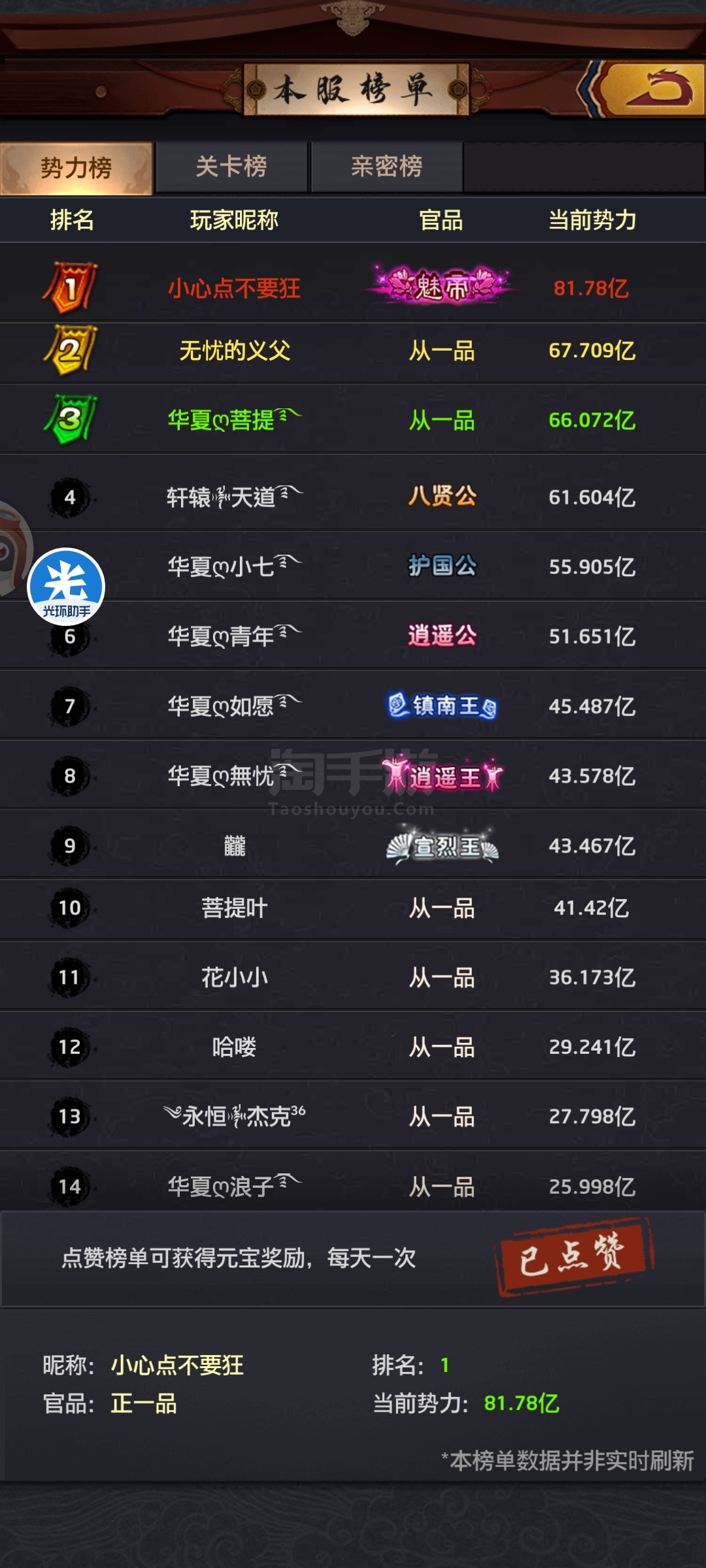Viewport: 706px width, 1568px height.
Task: Switch to the 亲密榜 tab
Action: pos(386,167)
